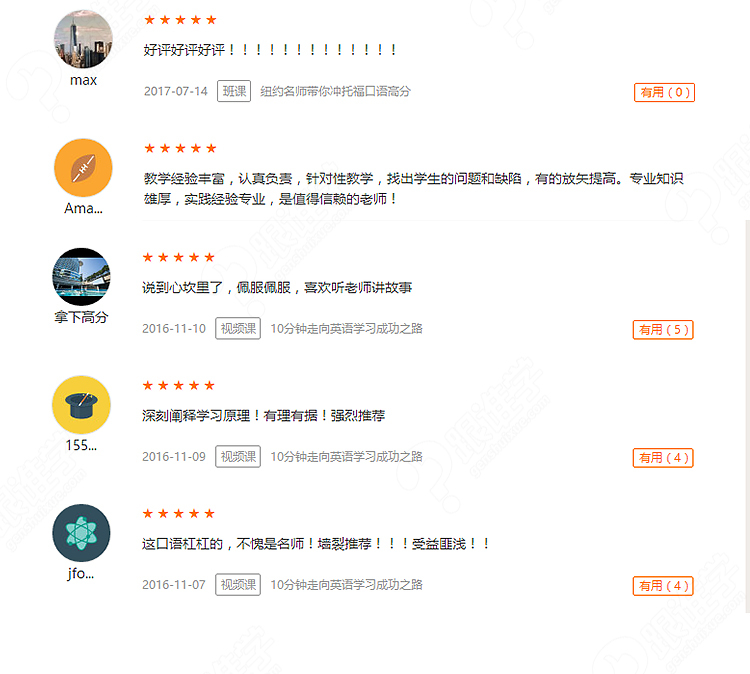The width and height of the screenshot is (750, 674).
Task: View Ama...'s profile avatar
Action: [x=83, y=169]
